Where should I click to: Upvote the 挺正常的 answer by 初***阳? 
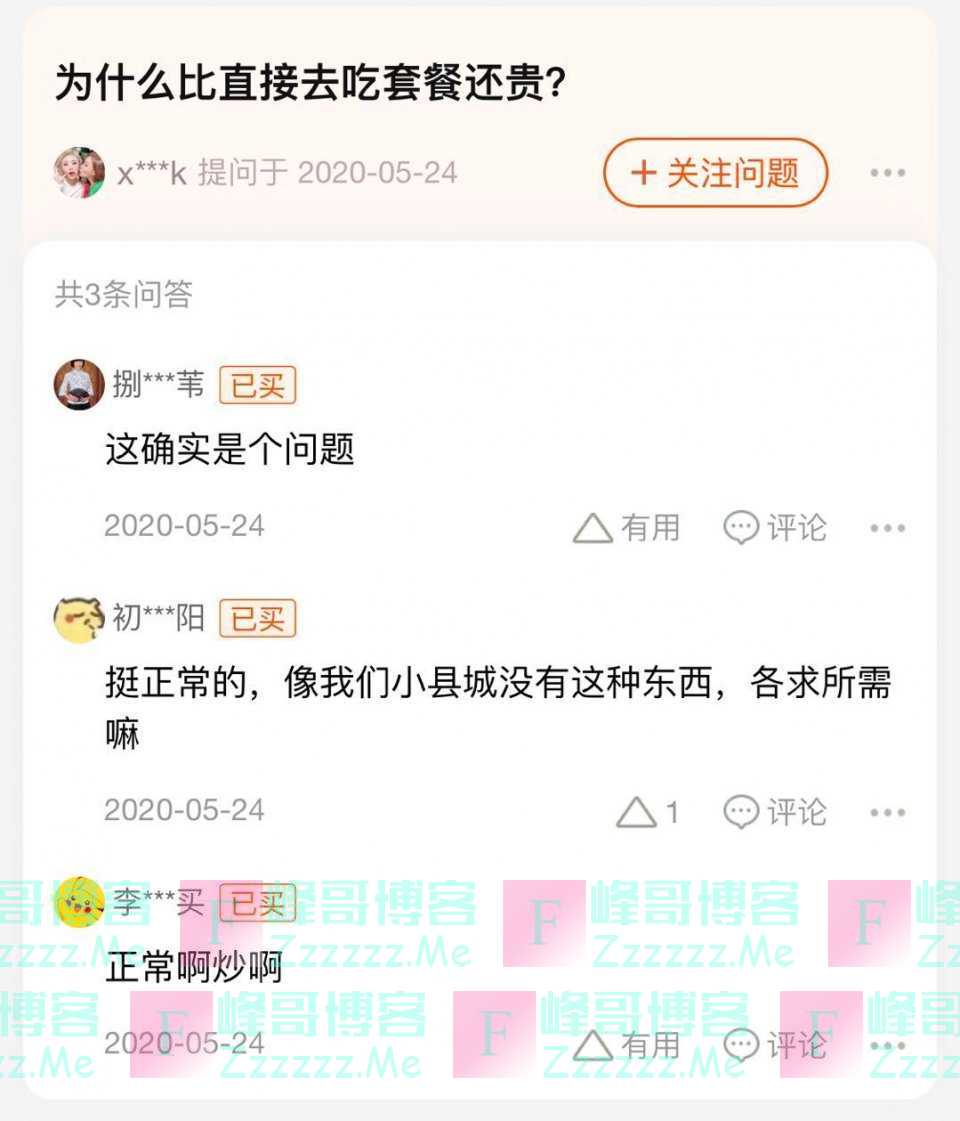point(647,812)
